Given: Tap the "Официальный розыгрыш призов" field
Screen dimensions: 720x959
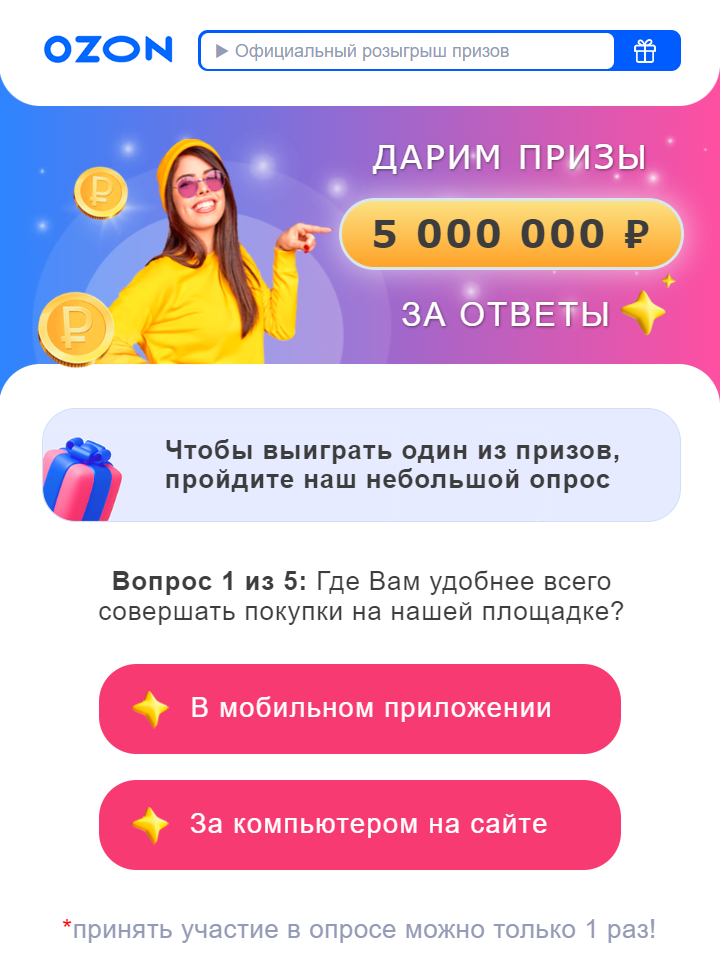Looking at the screenshot, I should click(x=406, y=51).
